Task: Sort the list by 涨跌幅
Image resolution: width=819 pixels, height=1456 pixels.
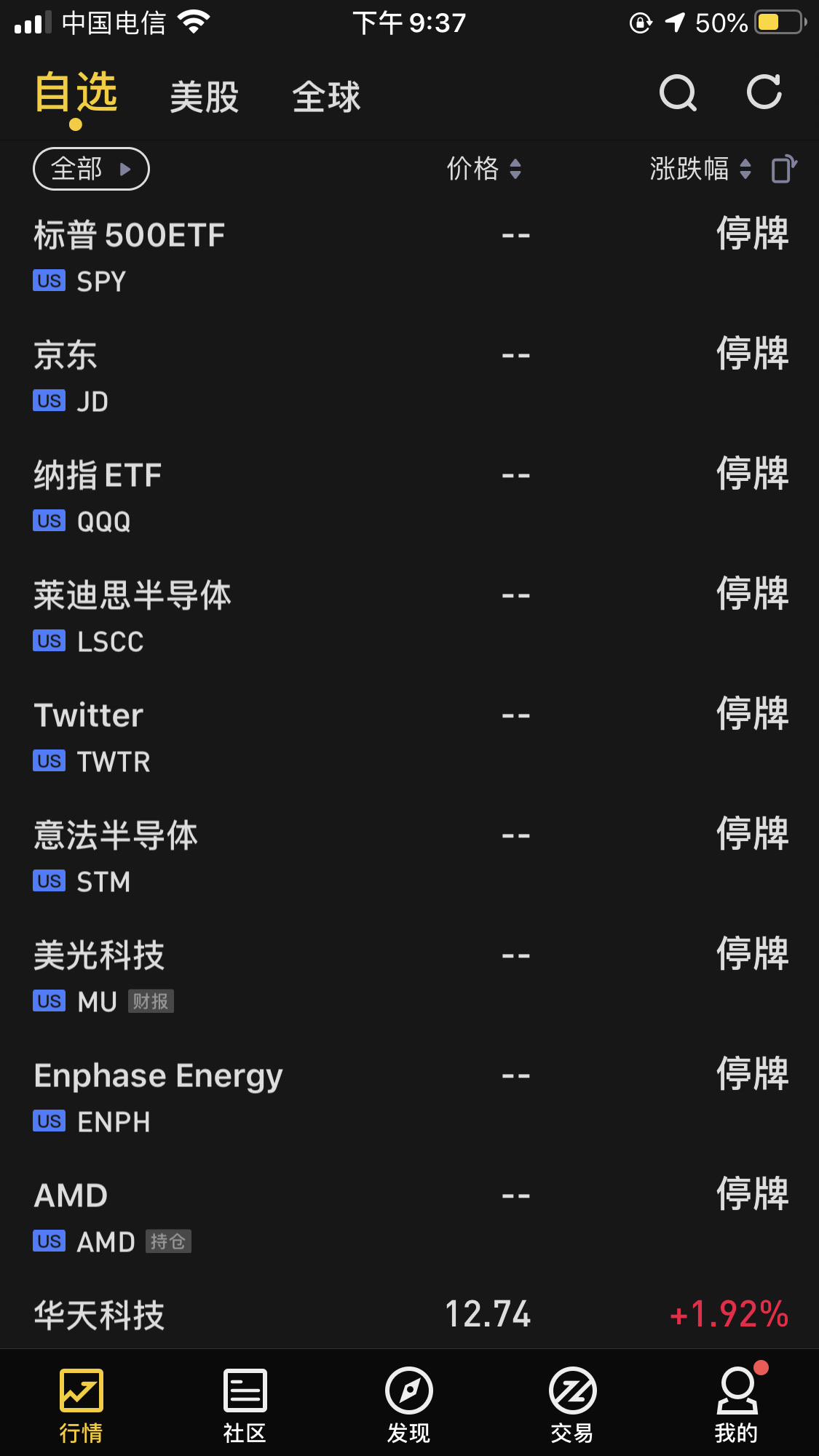Action: (x=700, y=169)
